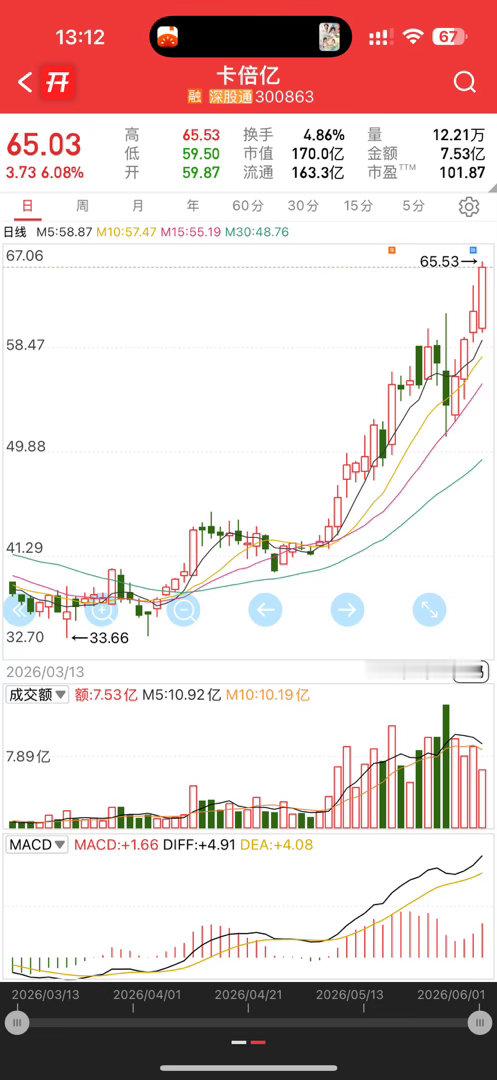
Task: Move chart right with arrow button
Action: [x=347, y=610]
